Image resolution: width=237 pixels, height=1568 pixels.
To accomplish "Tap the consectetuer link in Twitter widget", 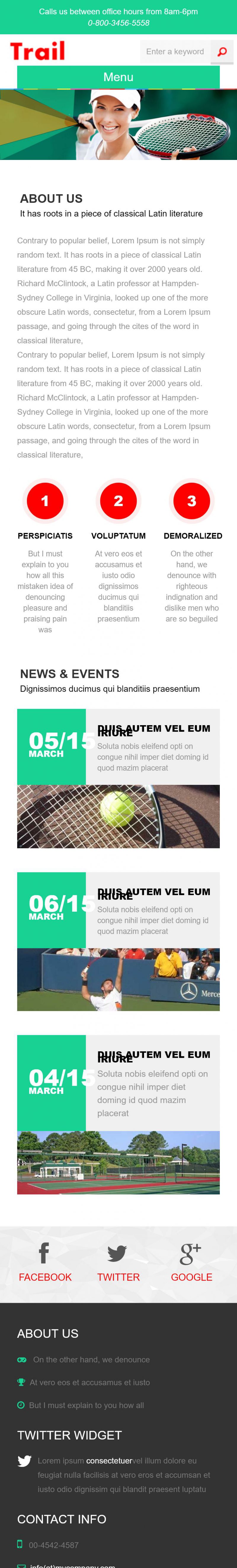I will 109,1460.
